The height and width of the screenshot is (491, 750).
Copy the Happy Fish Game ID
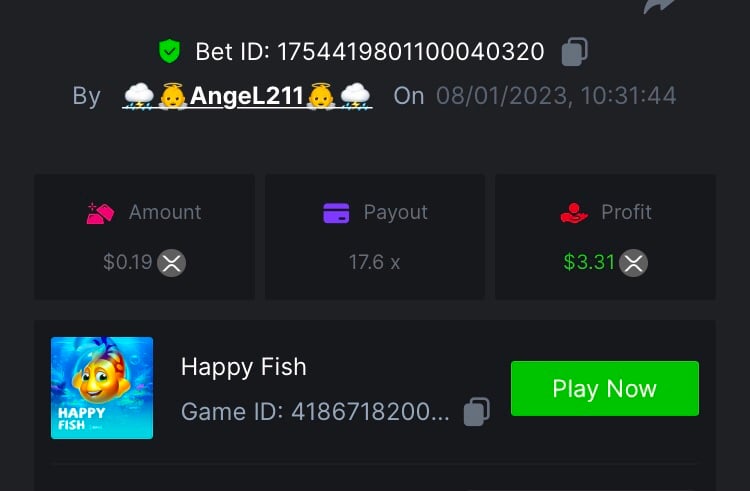point(477,412)
